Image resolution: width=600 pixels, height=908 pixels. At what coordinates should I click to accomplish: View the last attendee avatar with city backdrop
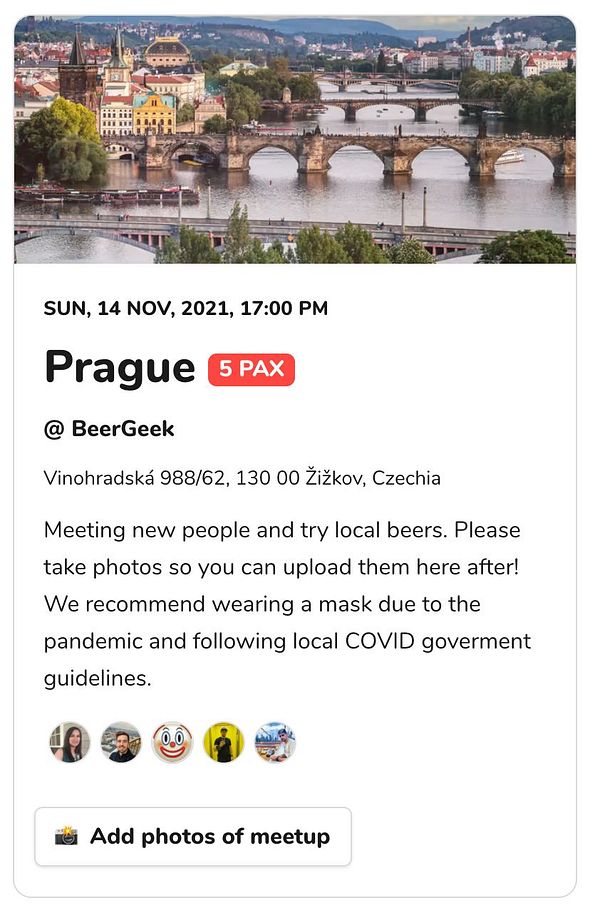coord(274,743)
